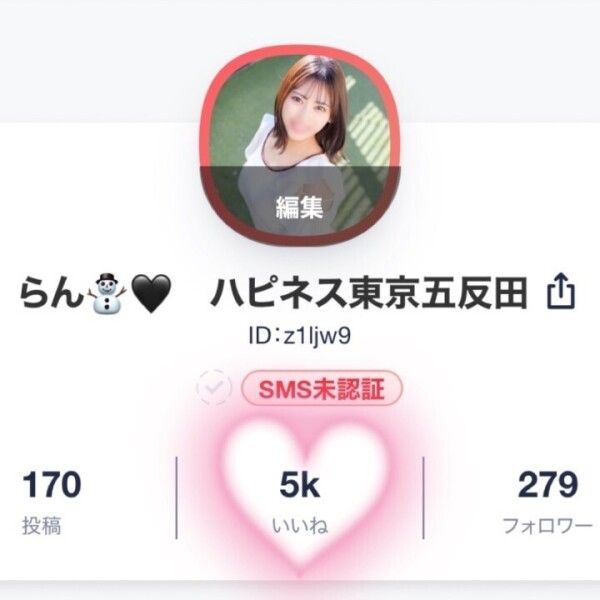This screenshot has height=600, width=600.
Task: Open the 170 投稿 posts list
Action: coord(51,500)
